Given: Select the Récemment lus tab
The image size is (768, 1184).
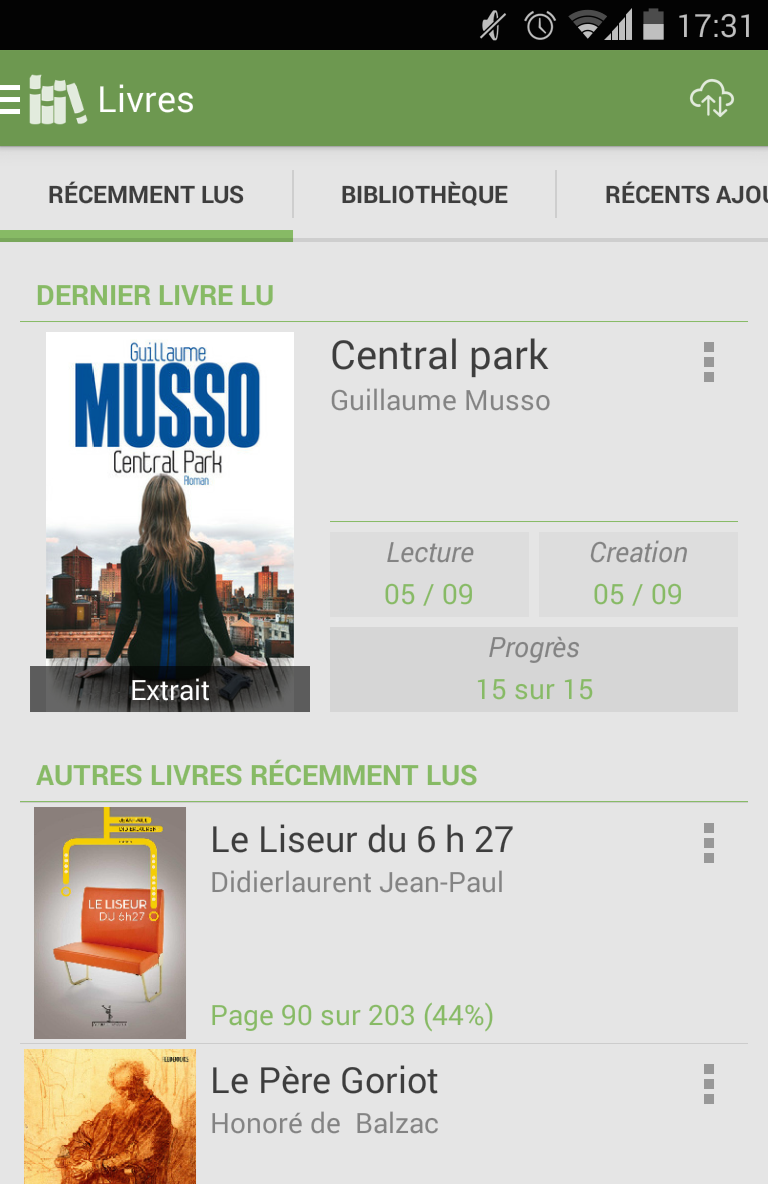Looking at the screenshot, I should tap(146, 195).
